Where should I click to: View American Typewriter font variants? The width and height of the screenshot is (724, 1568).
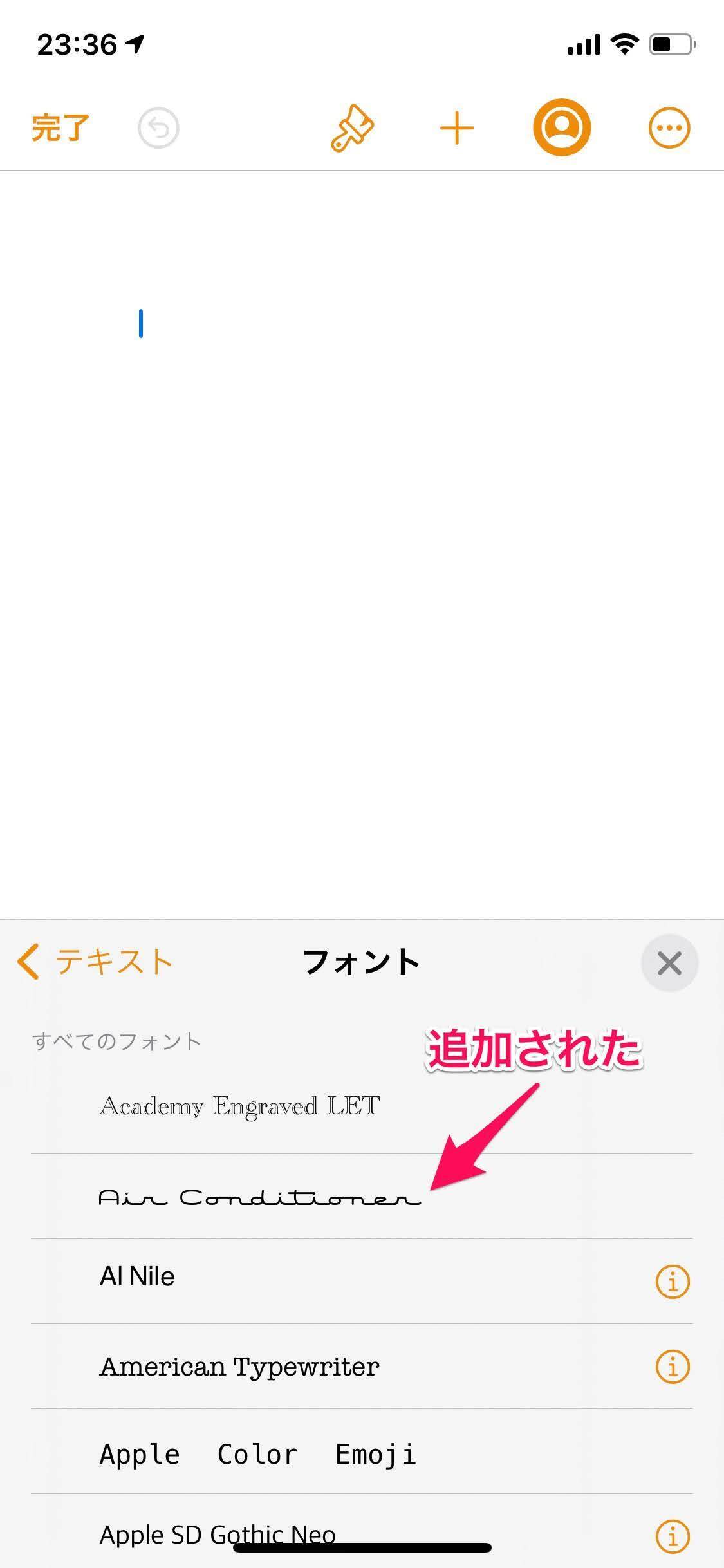673,1366
